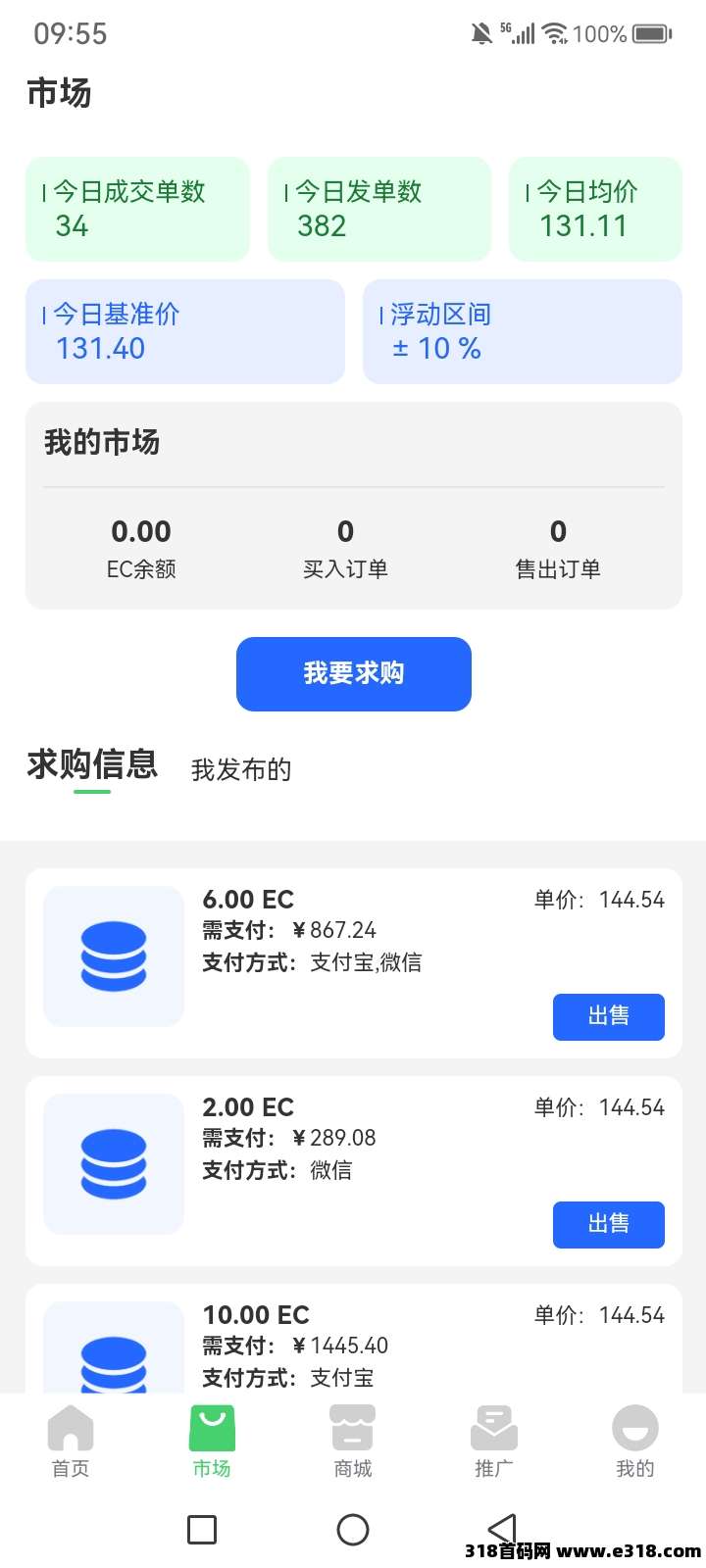Viewport: 706px width, 1568px height.
Task: View my 买入订单 count
Action: 345,548
